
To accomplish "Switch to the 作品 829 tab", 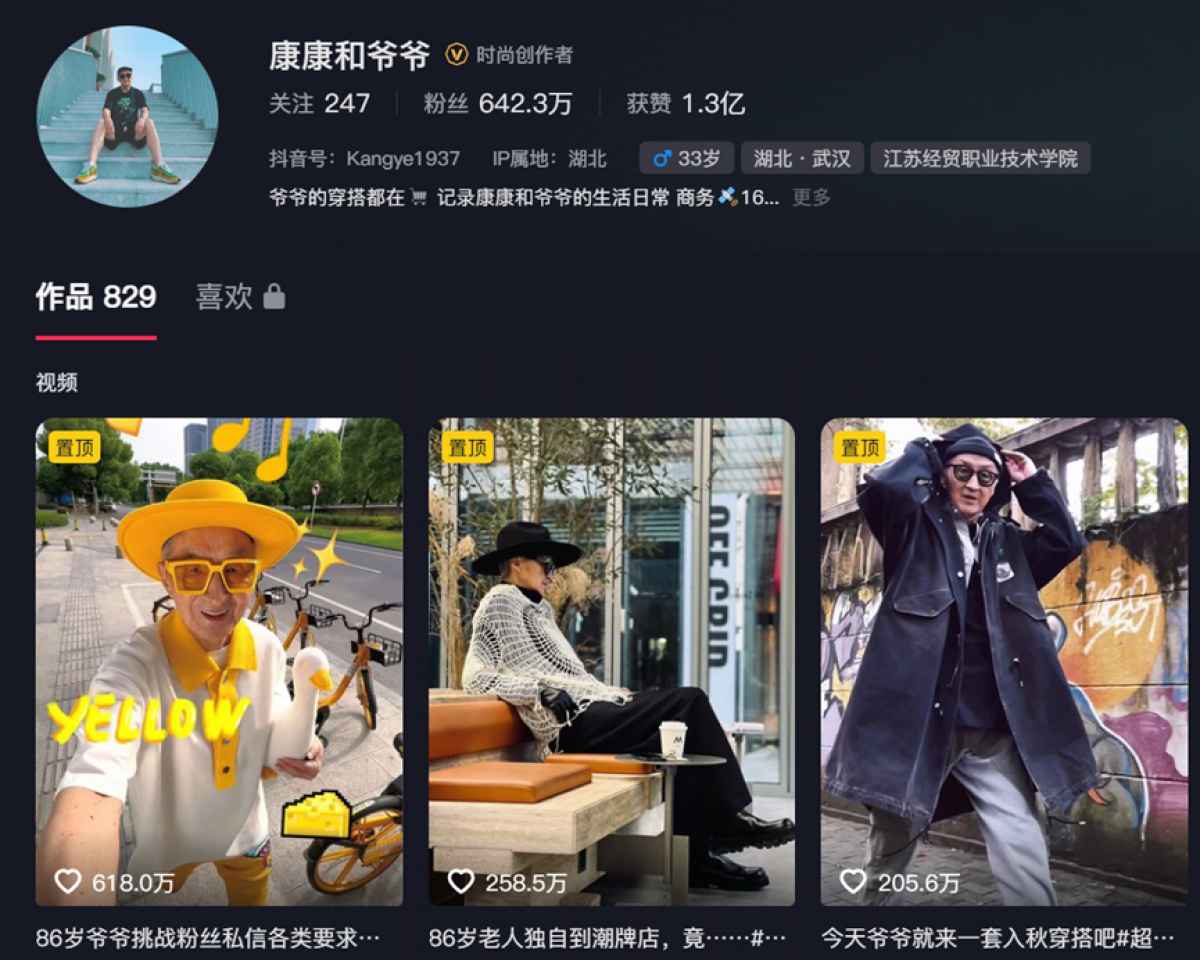I will point(96,297).
